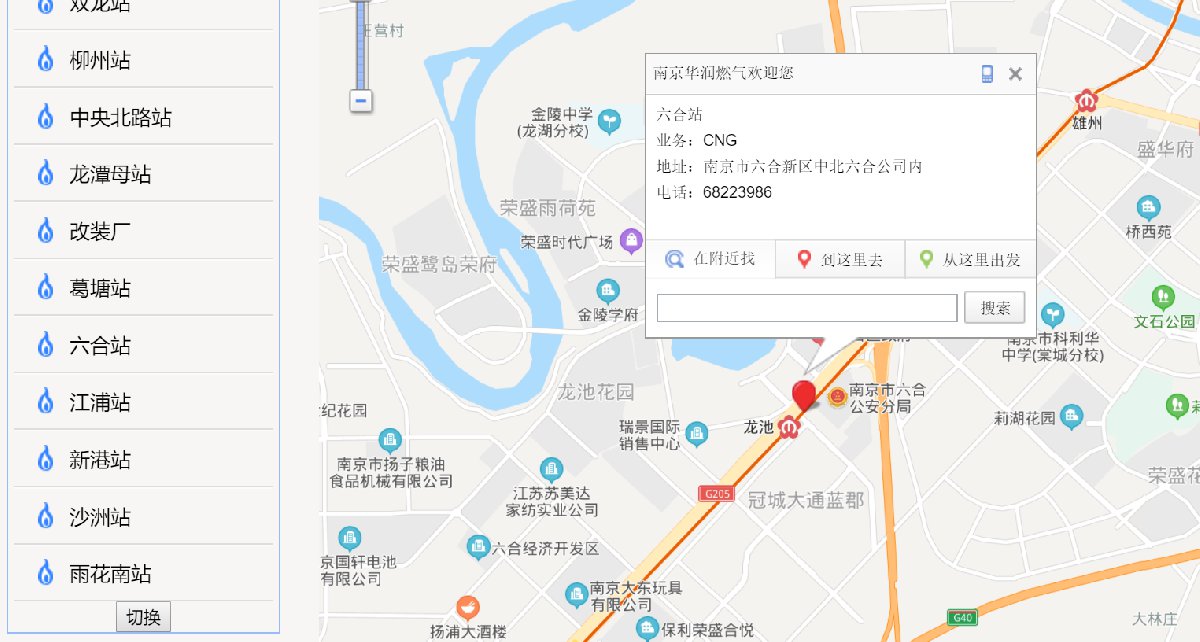Image resolution: width=1200 pixels, height=642 pixels.
Task: Open 雨花南站 station
Action: 110,574
